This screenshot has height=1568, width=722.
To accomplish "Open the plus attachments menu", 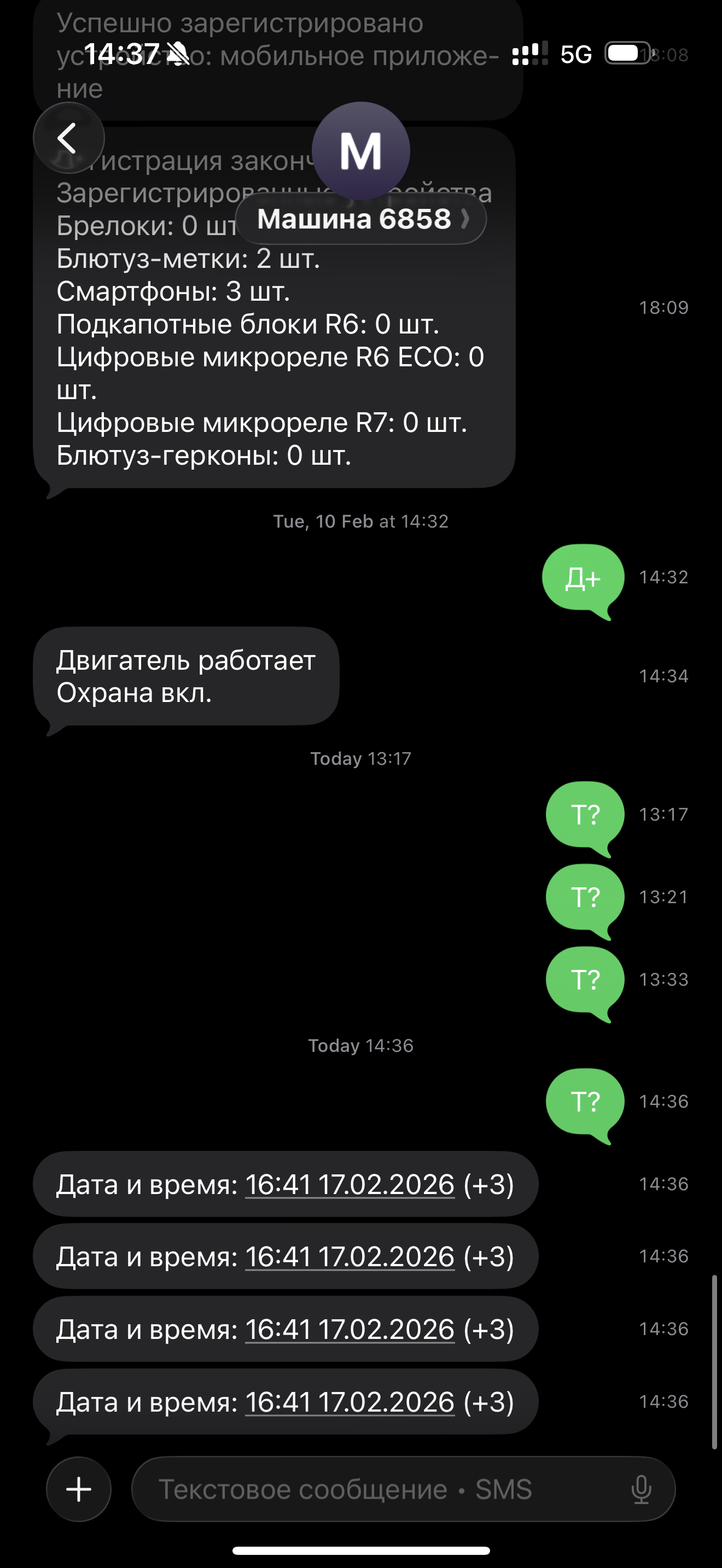I will pos(79,1489).
